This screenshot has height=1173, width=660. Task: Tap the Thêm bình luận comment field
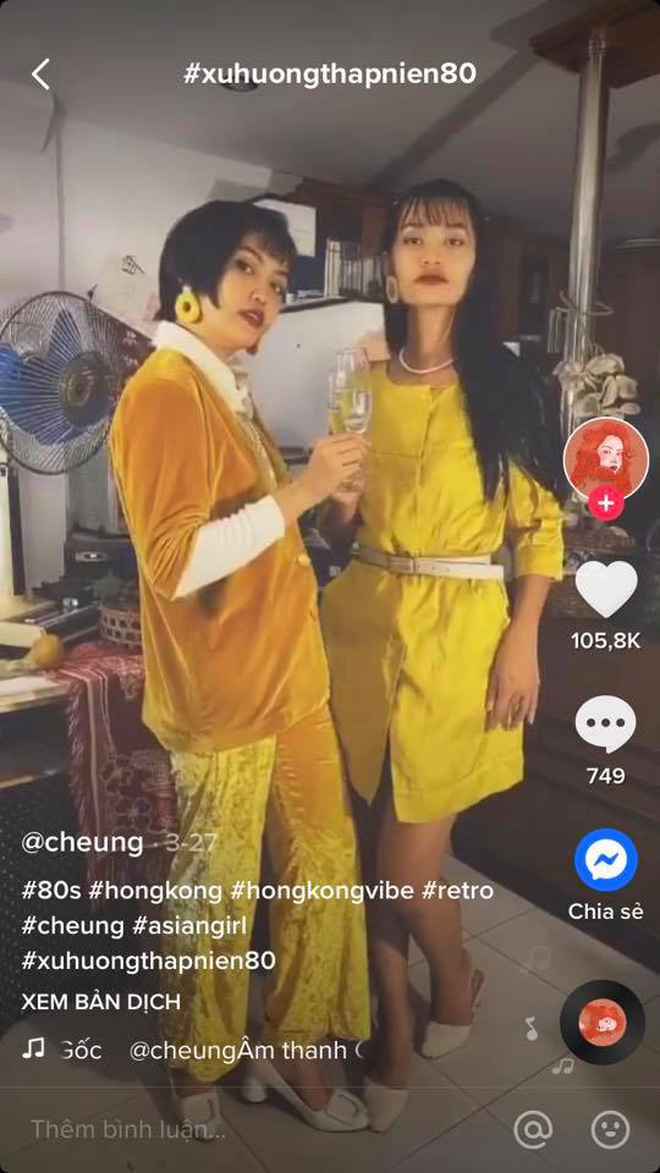[128, 1130]
